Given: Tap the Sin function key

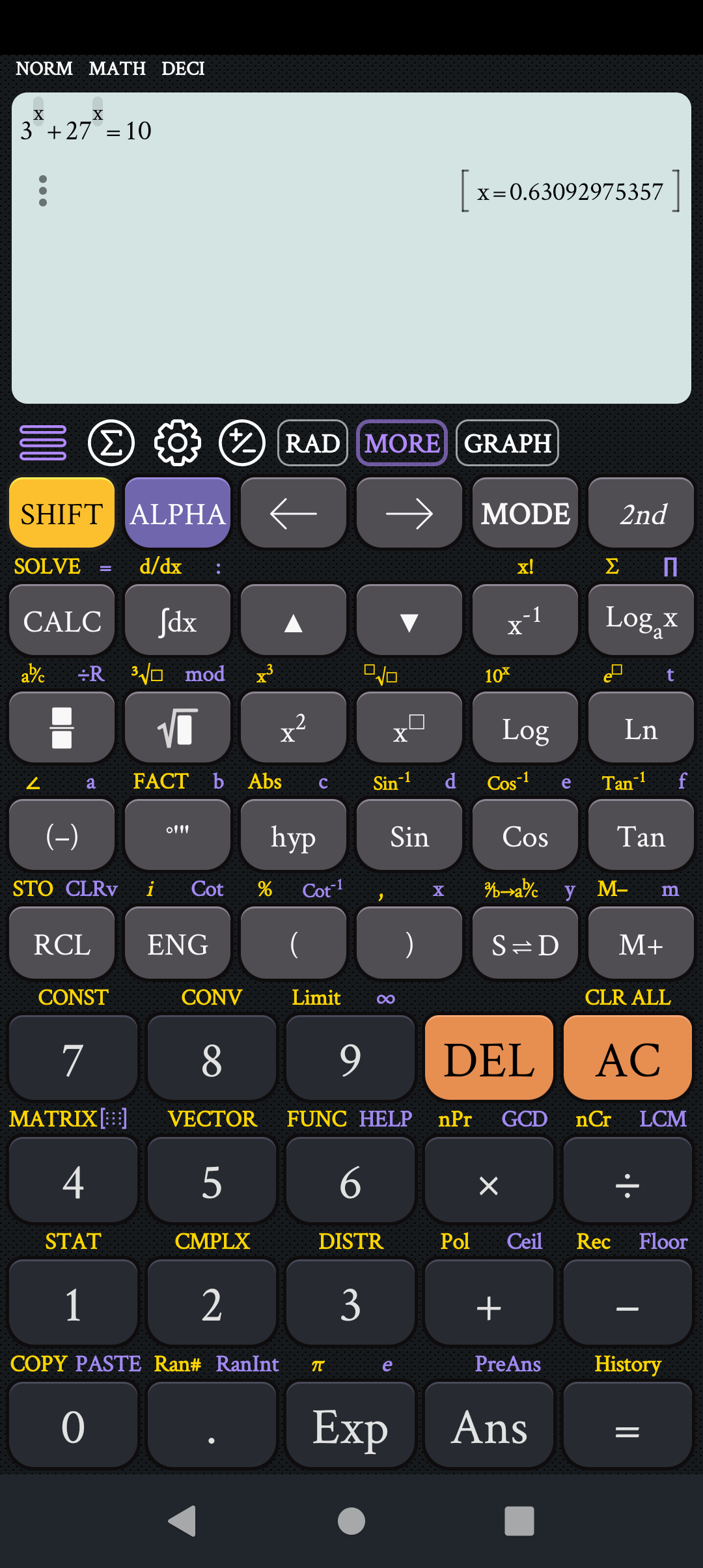Looking at the screenshot, I should pos(409,835).
